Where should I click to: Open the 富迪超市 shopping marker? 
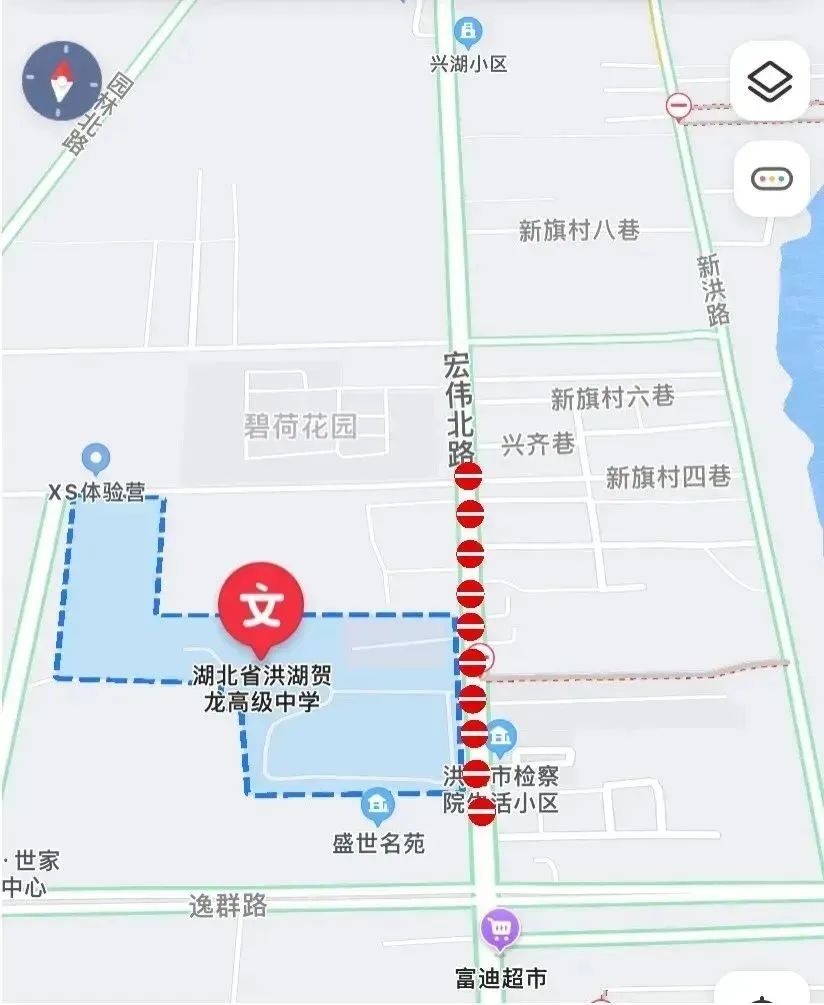[500, 931]
